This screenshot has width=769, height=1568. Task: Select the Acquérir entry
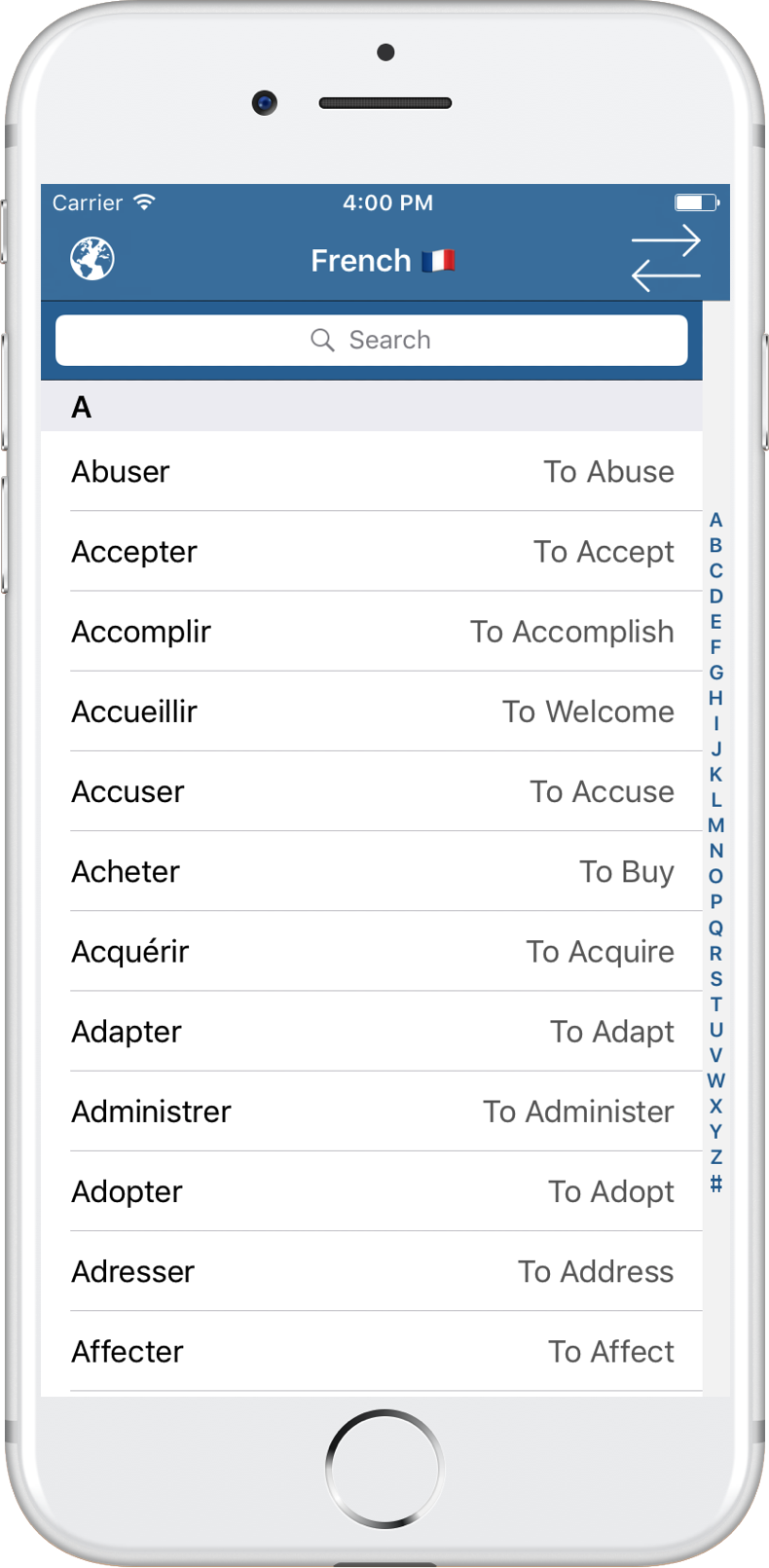tap(371, 951)
